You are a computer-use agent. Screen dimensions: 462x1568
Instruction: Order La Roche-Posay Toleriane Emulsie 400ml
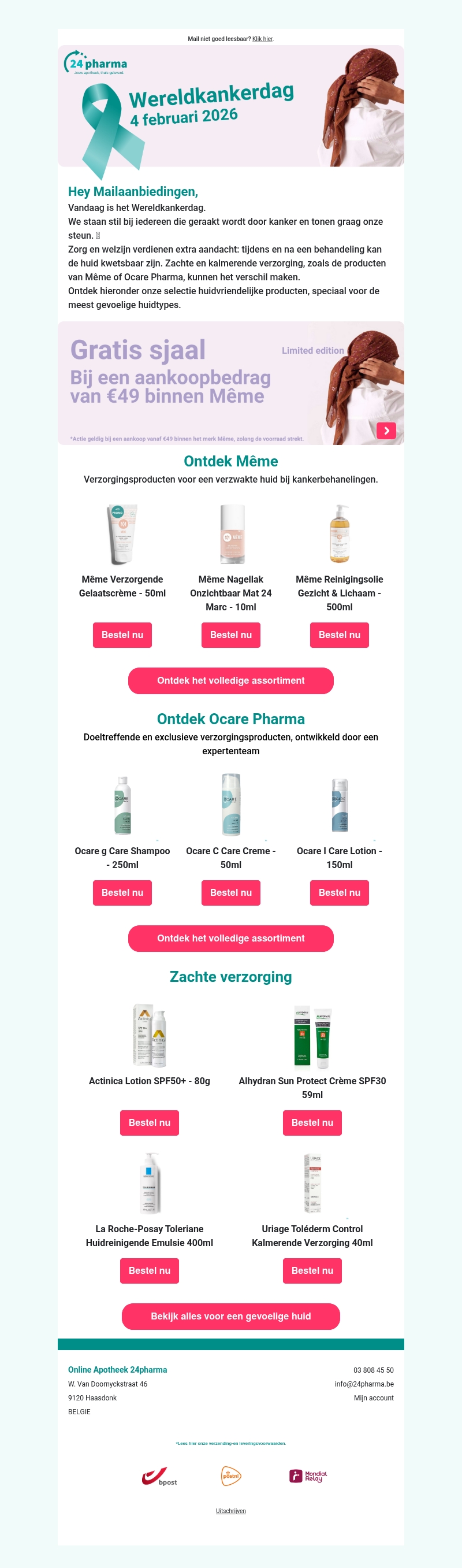(x=150, y=1271)
